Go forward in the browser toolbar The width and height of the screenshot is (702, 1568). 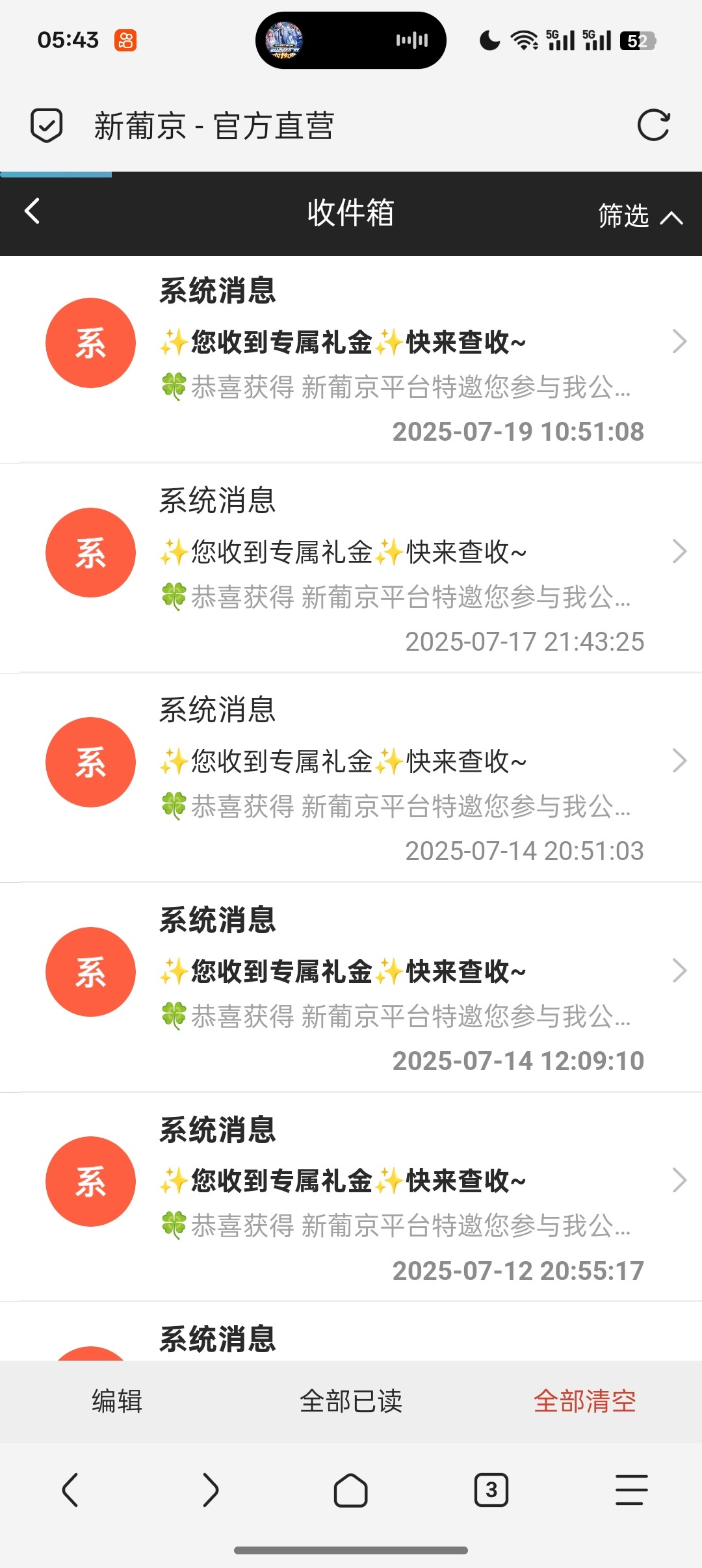click(x=211, y=1489)
